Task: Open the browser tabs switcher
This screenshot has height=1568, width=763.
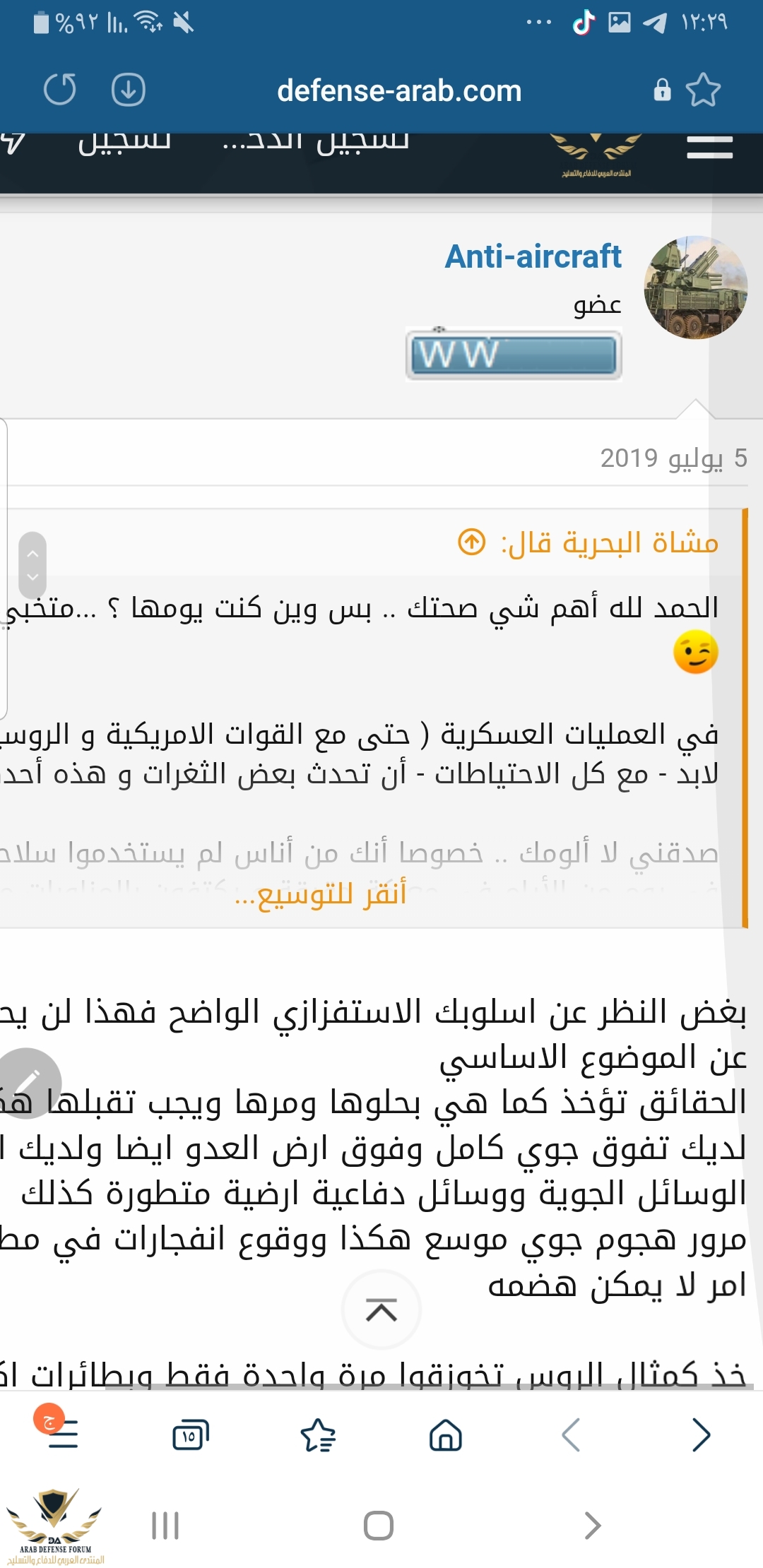Action: pos(190,1435)
